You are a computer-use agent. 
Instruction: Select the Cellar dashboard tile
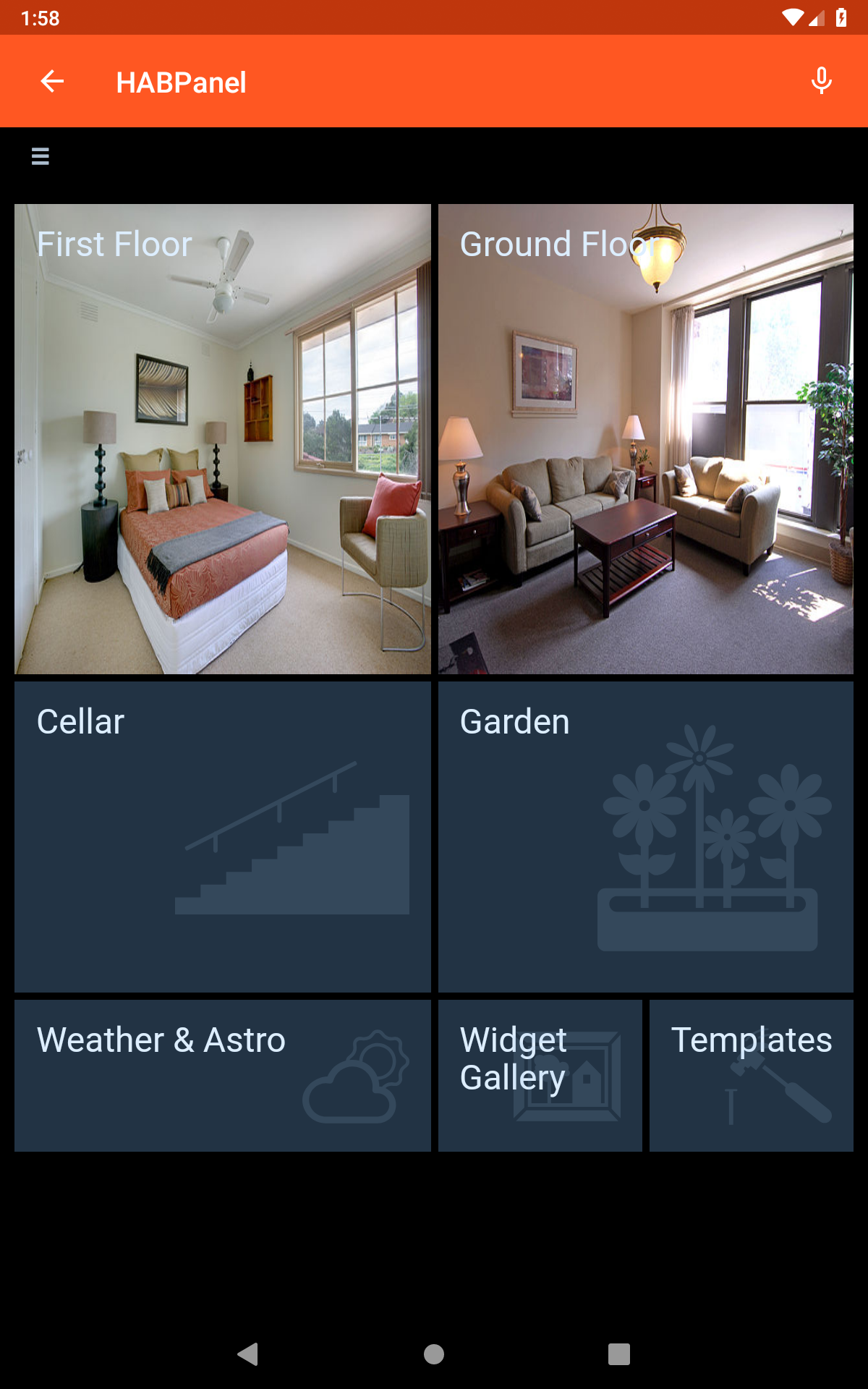[222, 836]
